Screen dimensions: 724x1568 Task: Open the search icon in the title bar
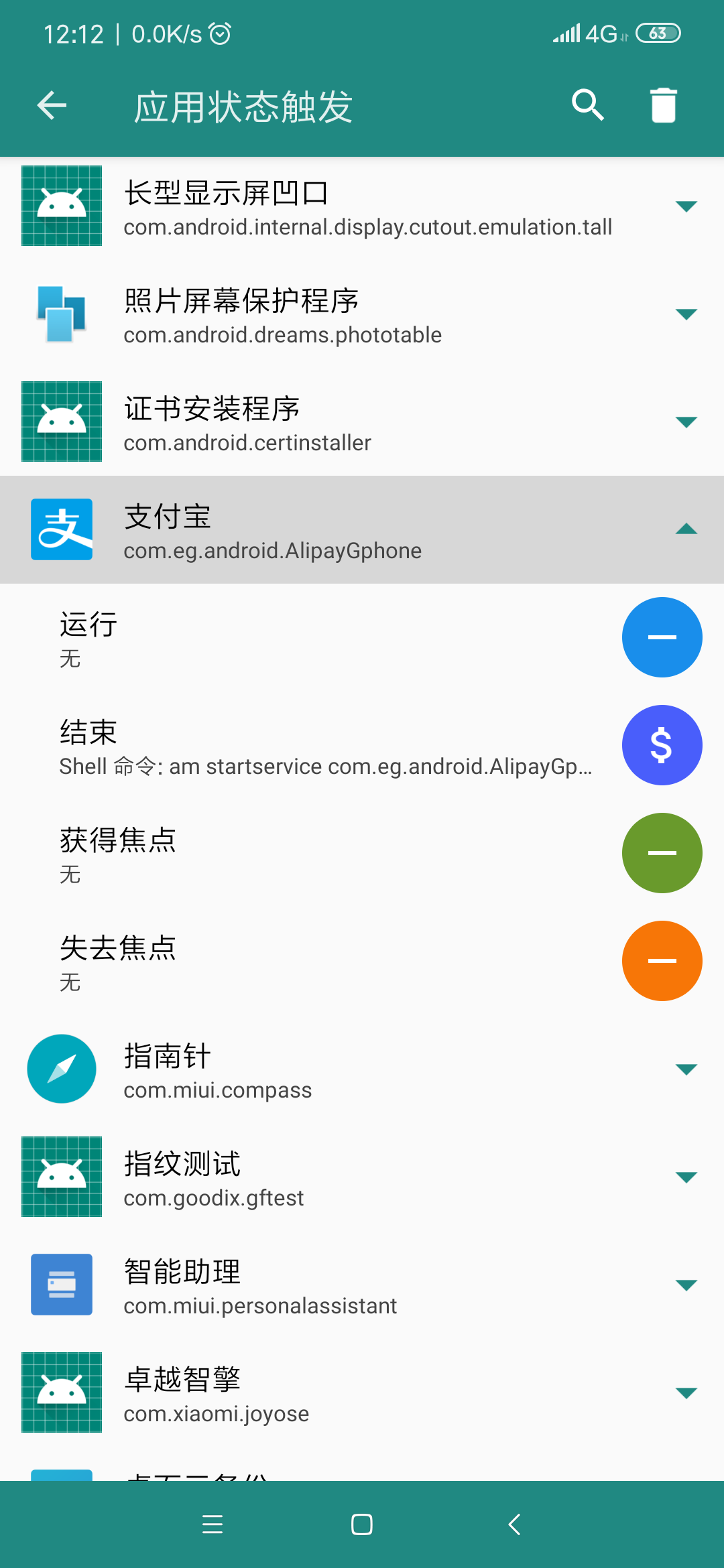click(x=587, y=105)
